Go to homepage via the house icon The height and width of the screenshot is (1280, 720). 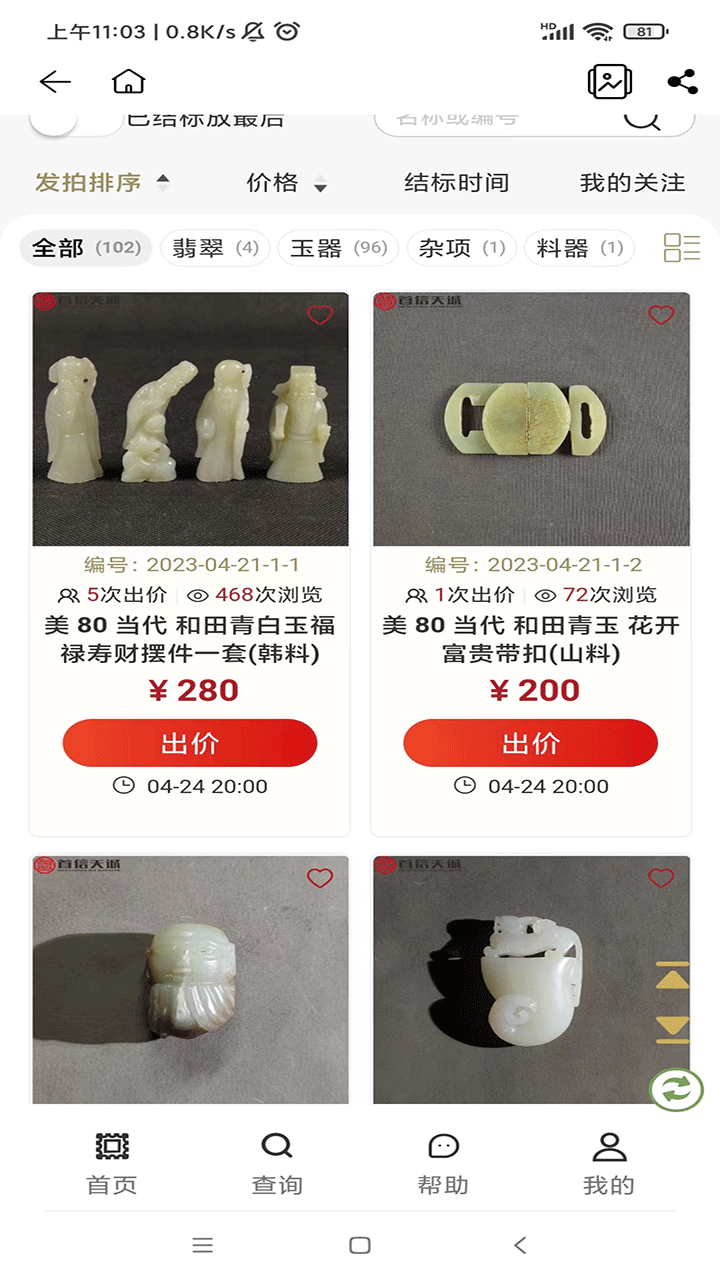(130, 82)
